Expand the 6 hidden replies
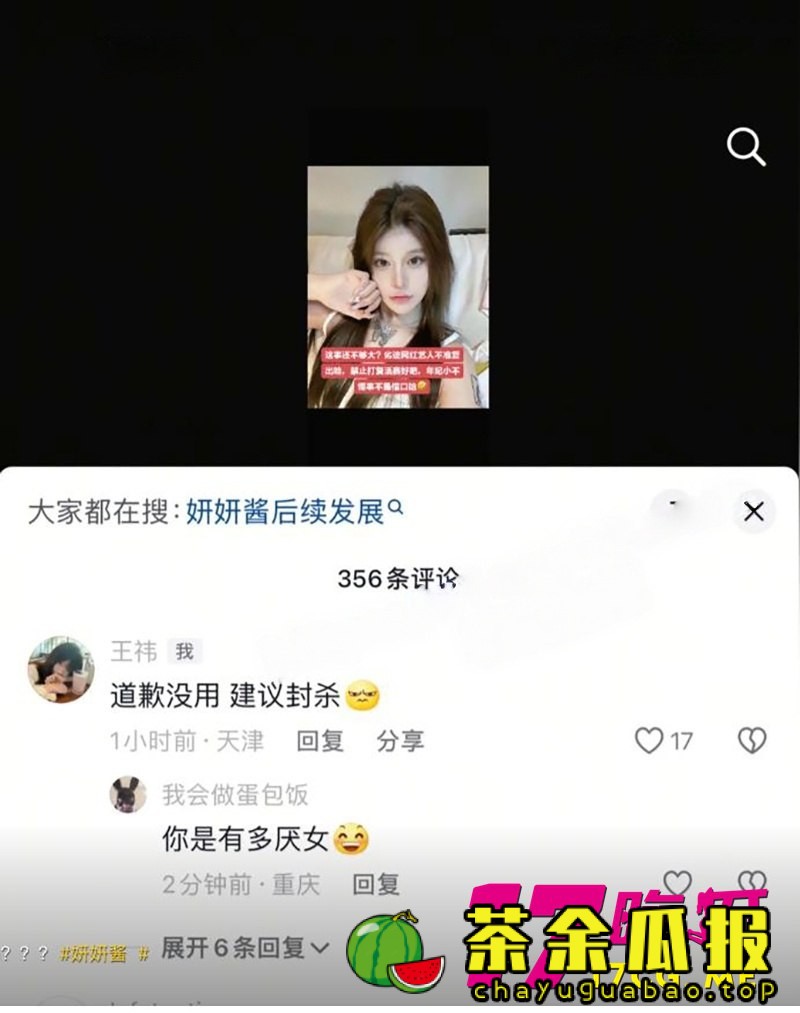The height and width of the screenshot is (1013, 800). [245, 948]
